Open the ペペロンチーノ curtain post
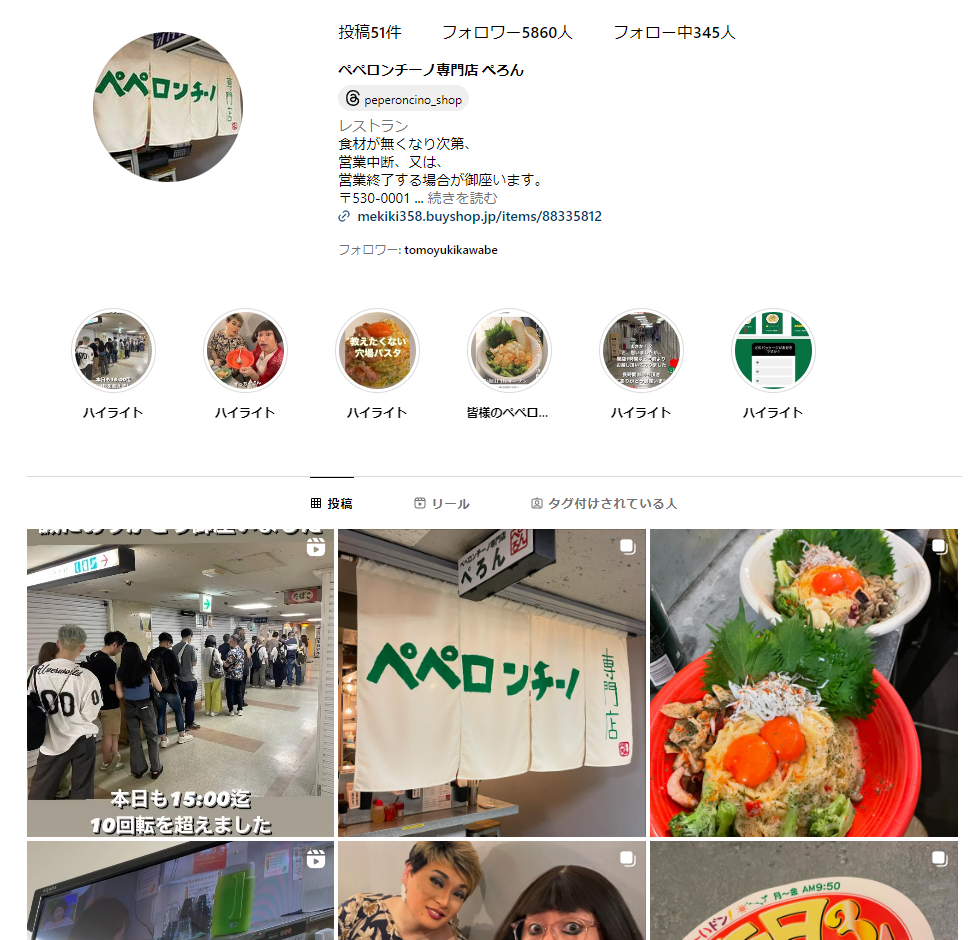 [x=491, y=682]
